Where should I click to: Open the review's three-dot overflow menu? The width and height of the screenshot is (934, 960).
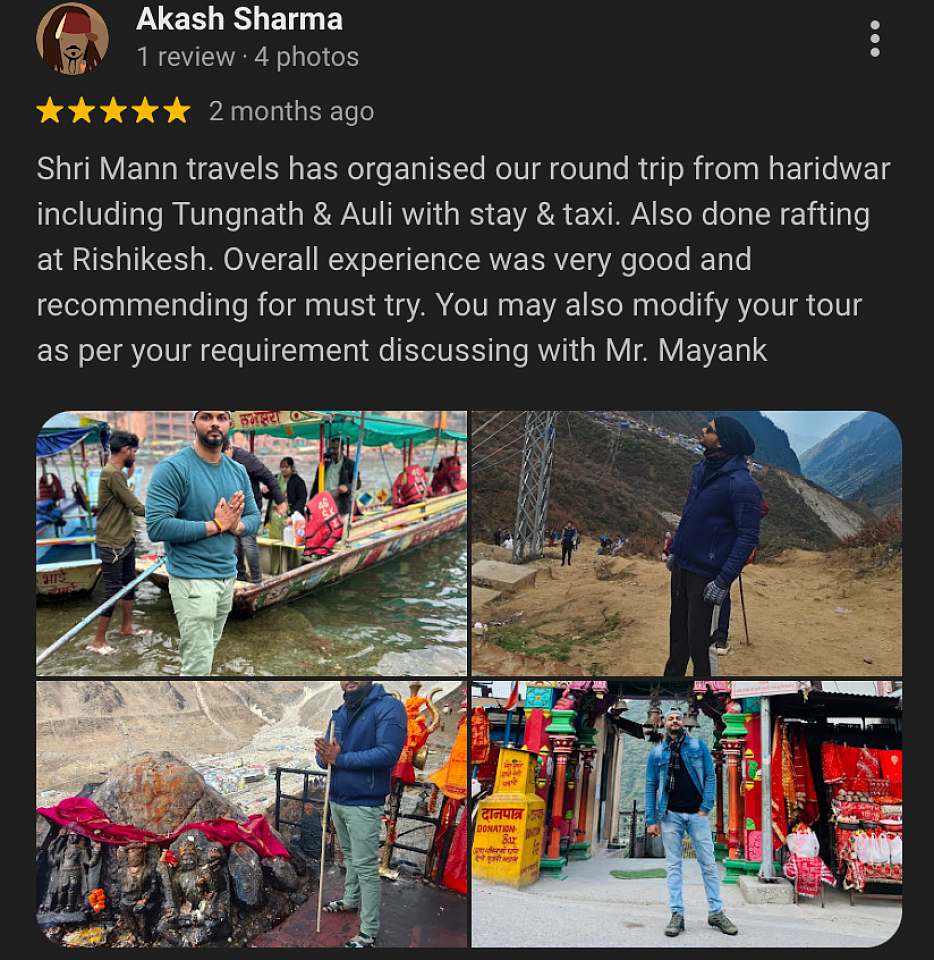click(x=874, y=39)
